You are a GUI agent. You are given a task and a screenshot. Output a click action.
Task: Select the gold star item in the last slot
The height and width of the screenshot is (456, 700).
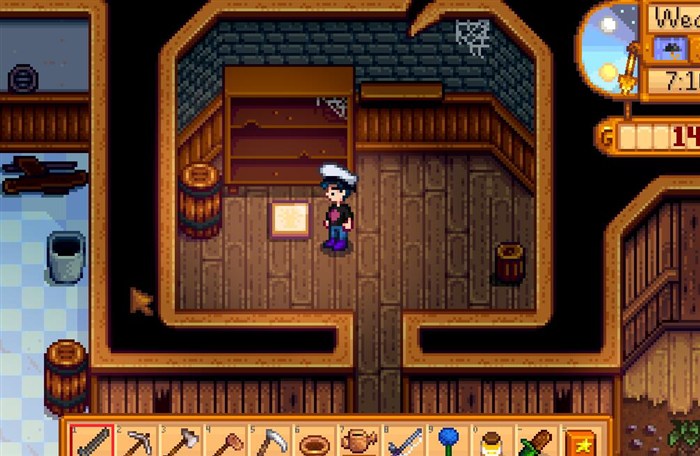(x=579, y=441)
